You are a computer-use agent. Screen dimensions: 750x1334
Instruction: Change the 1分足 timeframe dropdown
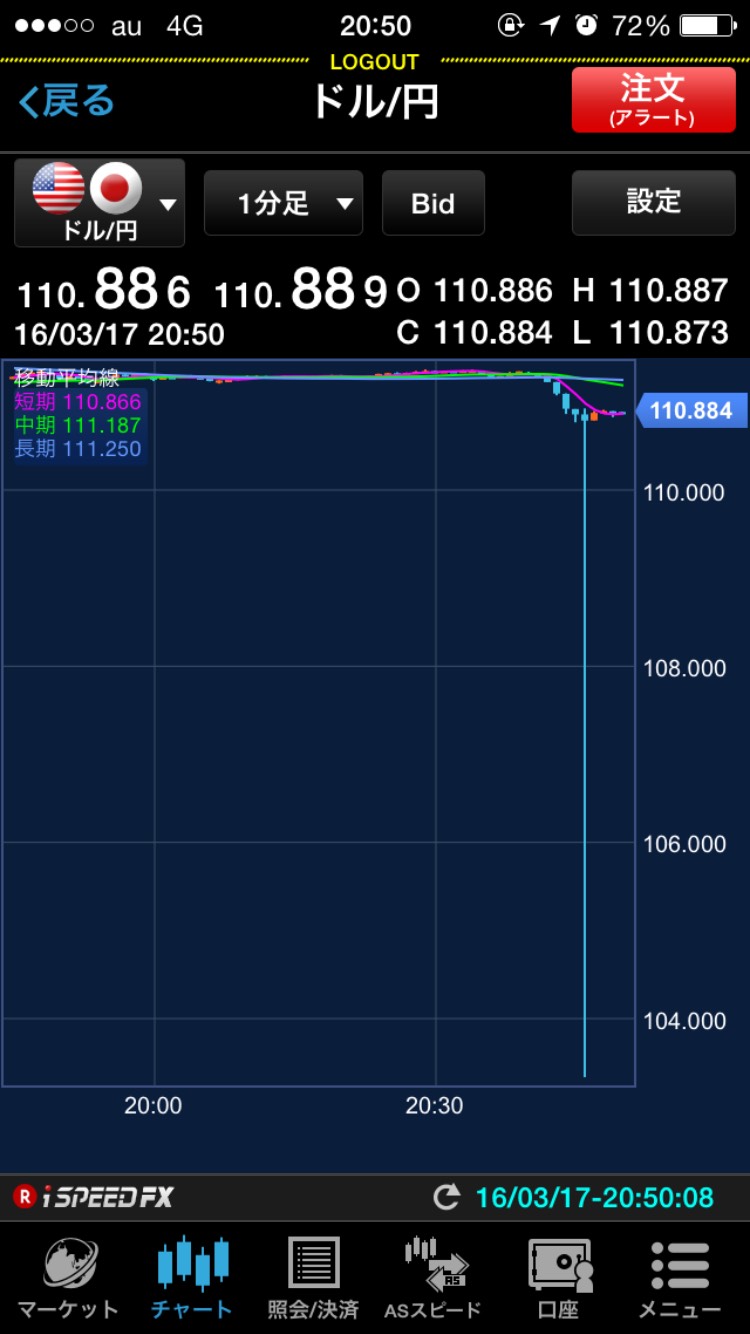[283, 203]
